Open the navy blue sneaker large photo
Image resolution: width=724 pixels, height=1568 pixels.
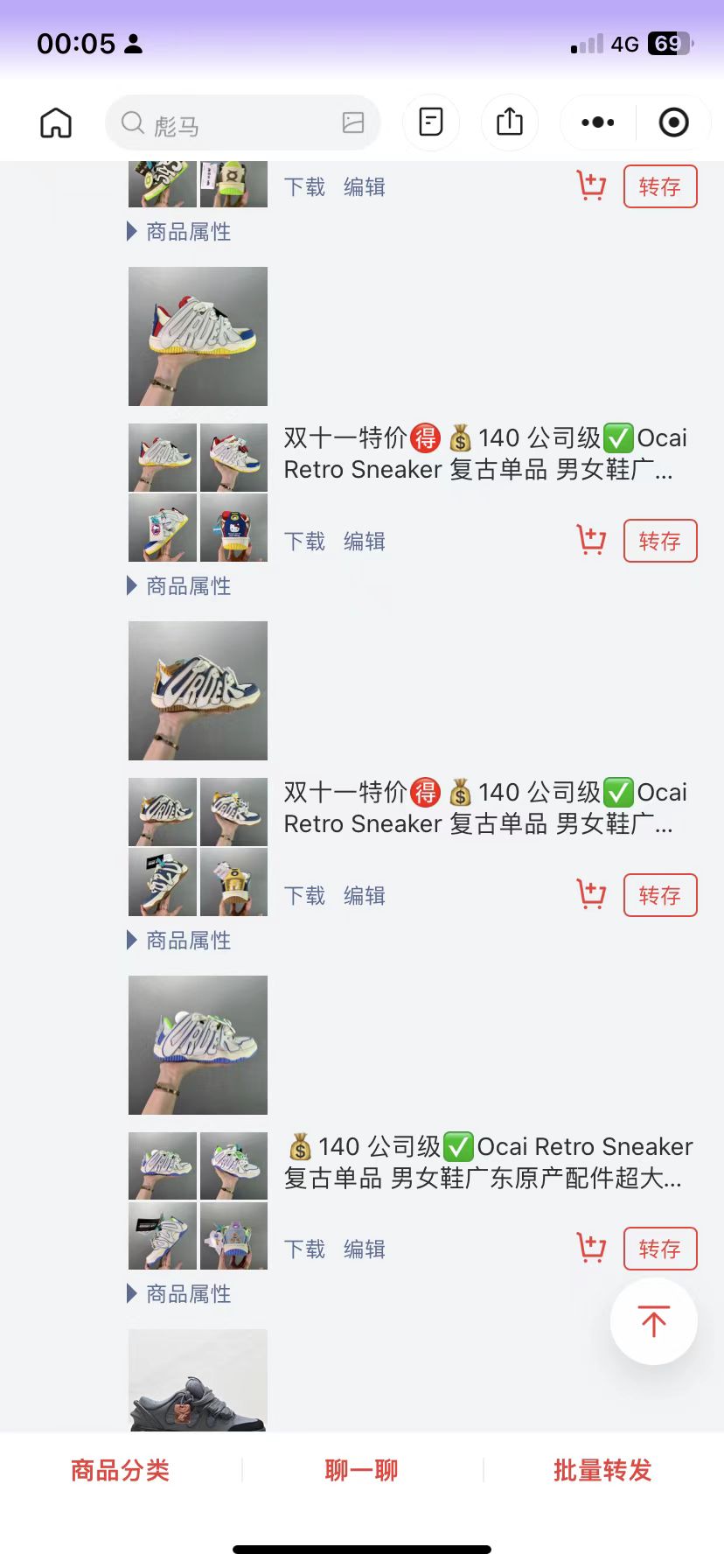(198, 690)
